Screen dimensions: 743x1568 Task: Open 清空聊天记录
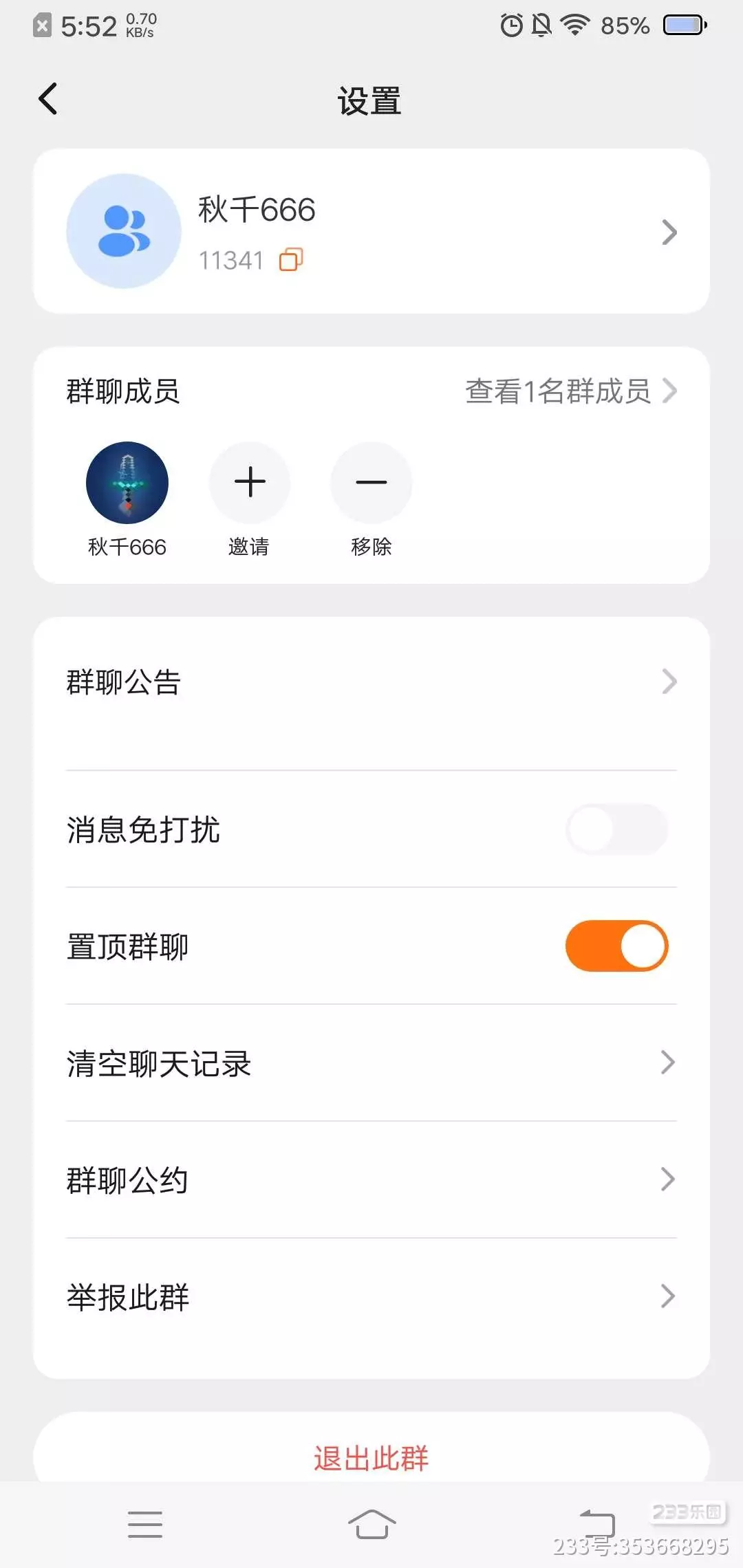371,1063
